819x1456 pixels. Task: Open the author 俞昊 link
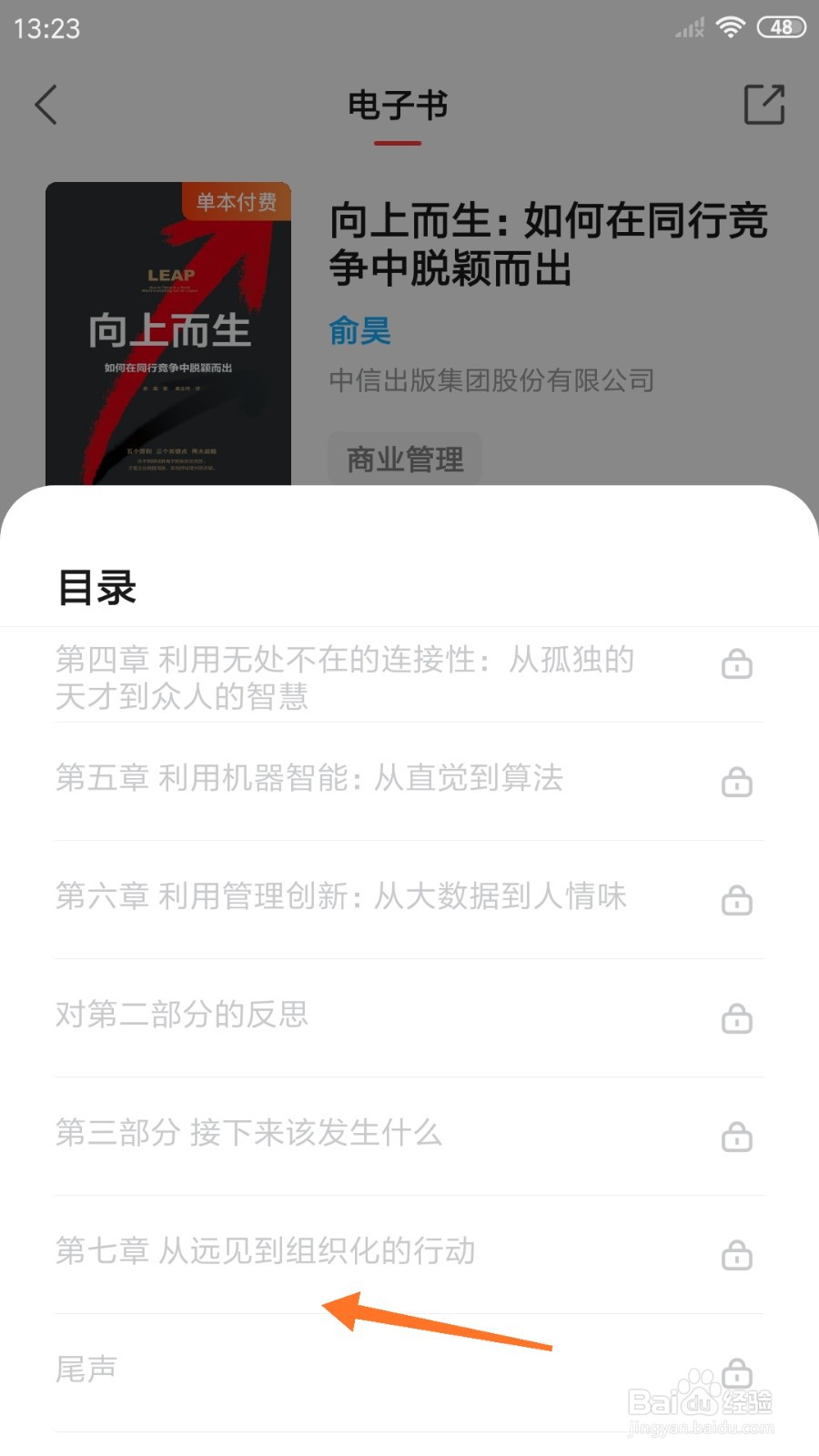pyautogui.click(x=359, y=331)
